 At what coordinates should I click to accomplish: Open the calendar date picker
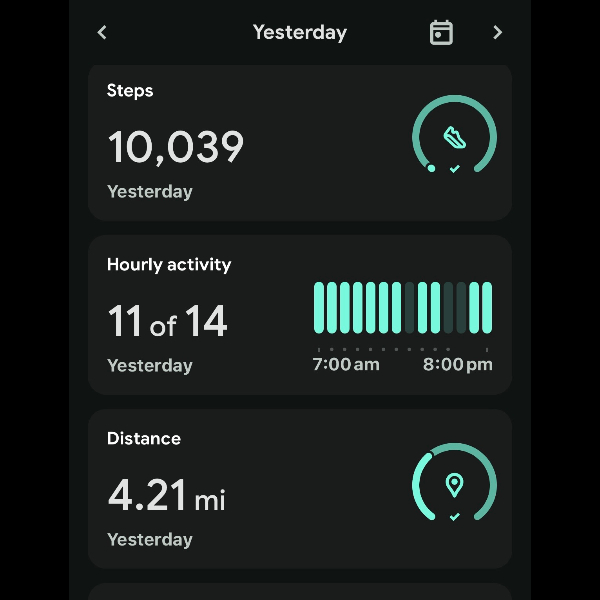coord(441,32)
